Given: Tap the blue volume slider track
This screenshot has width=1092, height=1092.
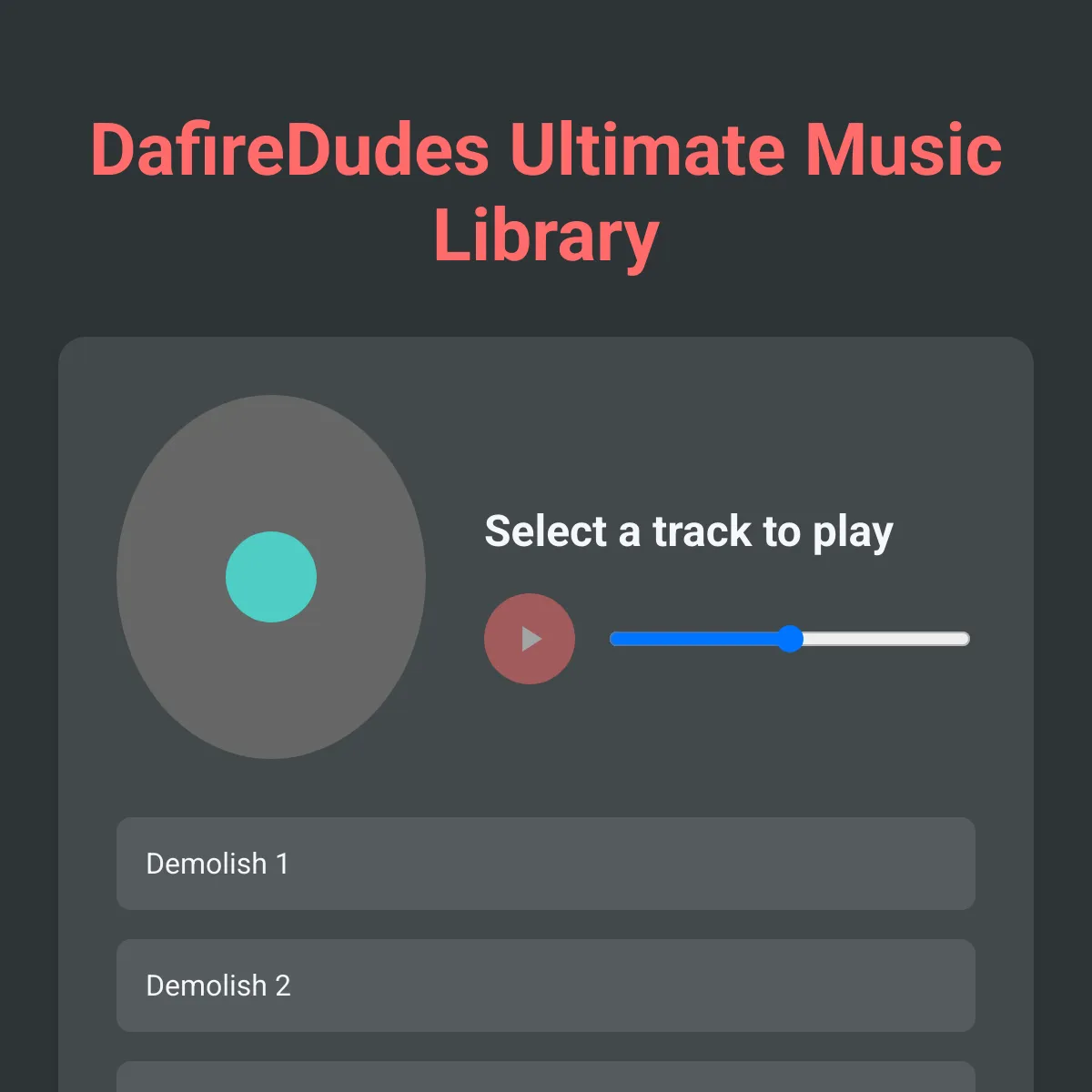Looking at the screenshot, I should pyautogui.click(x=790, y=639).
